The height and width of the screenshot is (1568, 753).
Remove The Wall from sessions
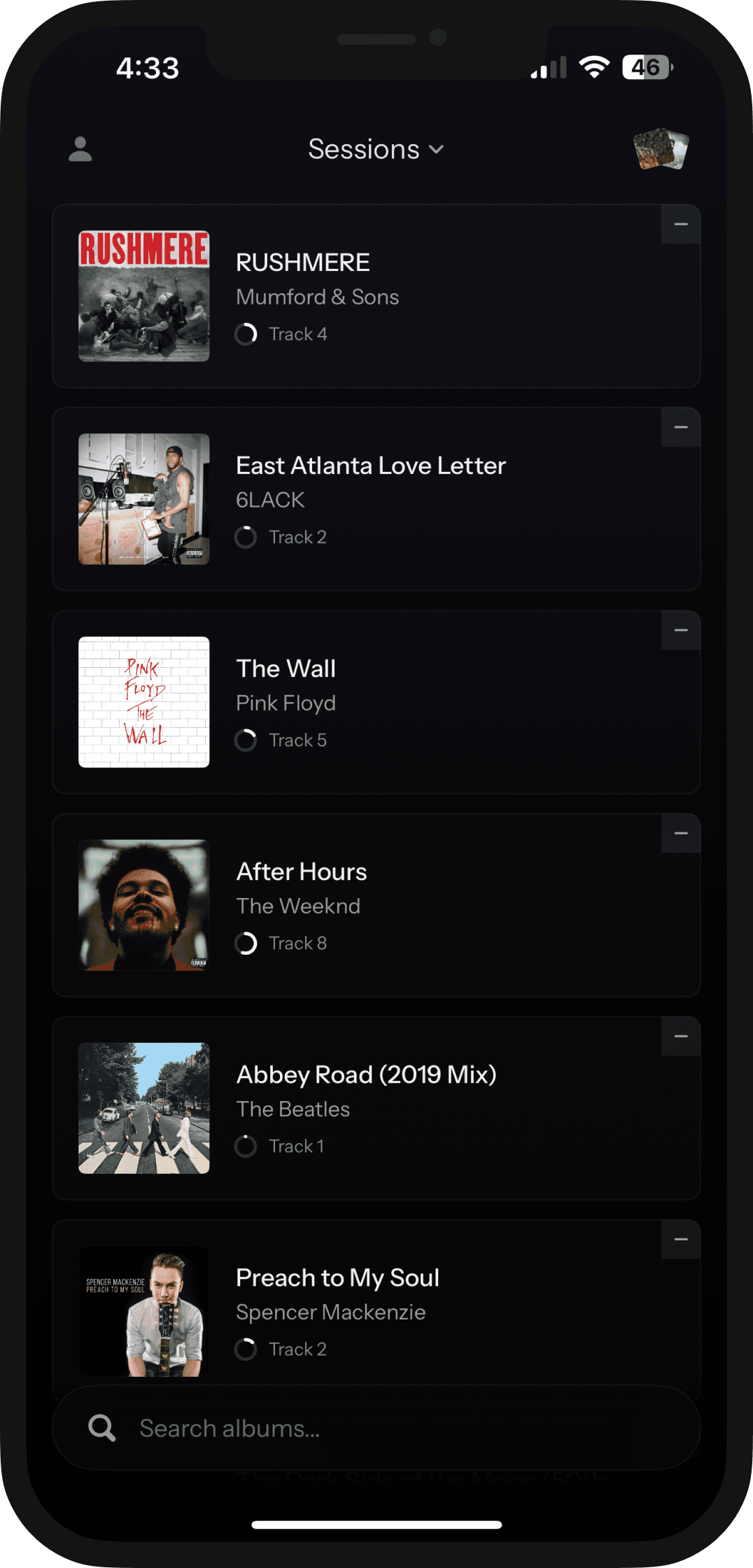(x=681, y=631)
